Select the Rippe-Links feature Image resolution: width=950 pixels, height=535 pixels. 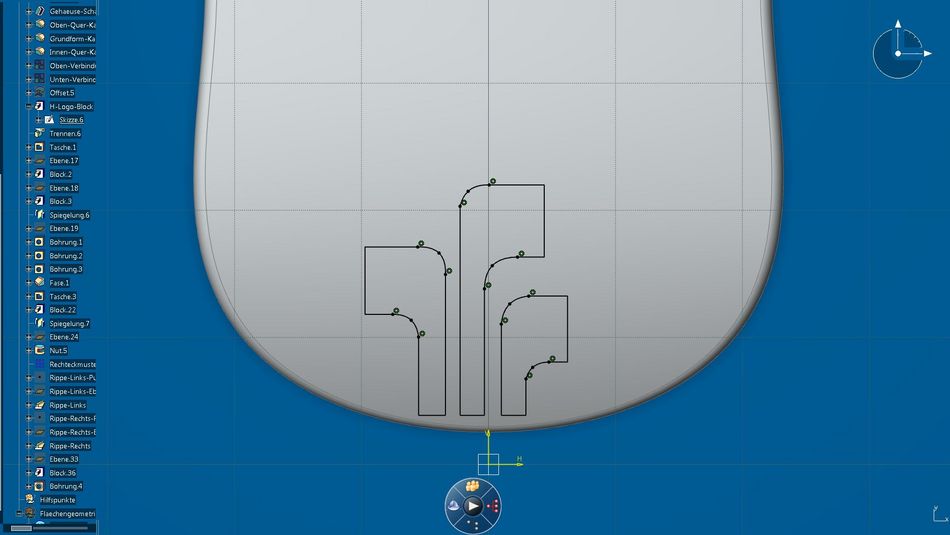(69, 405)
